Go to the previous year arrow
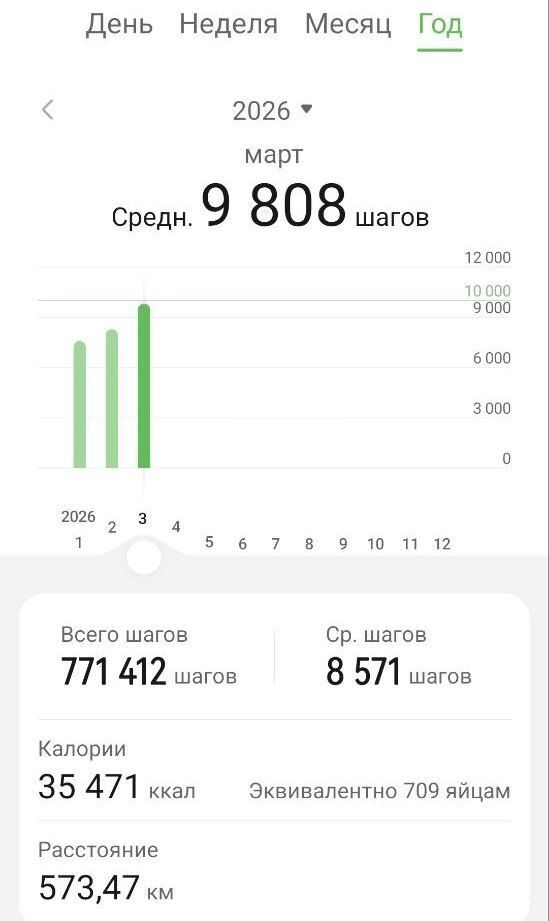Image resolution: width=549 pixels, height=921 pixels. (x=48, y=110)
